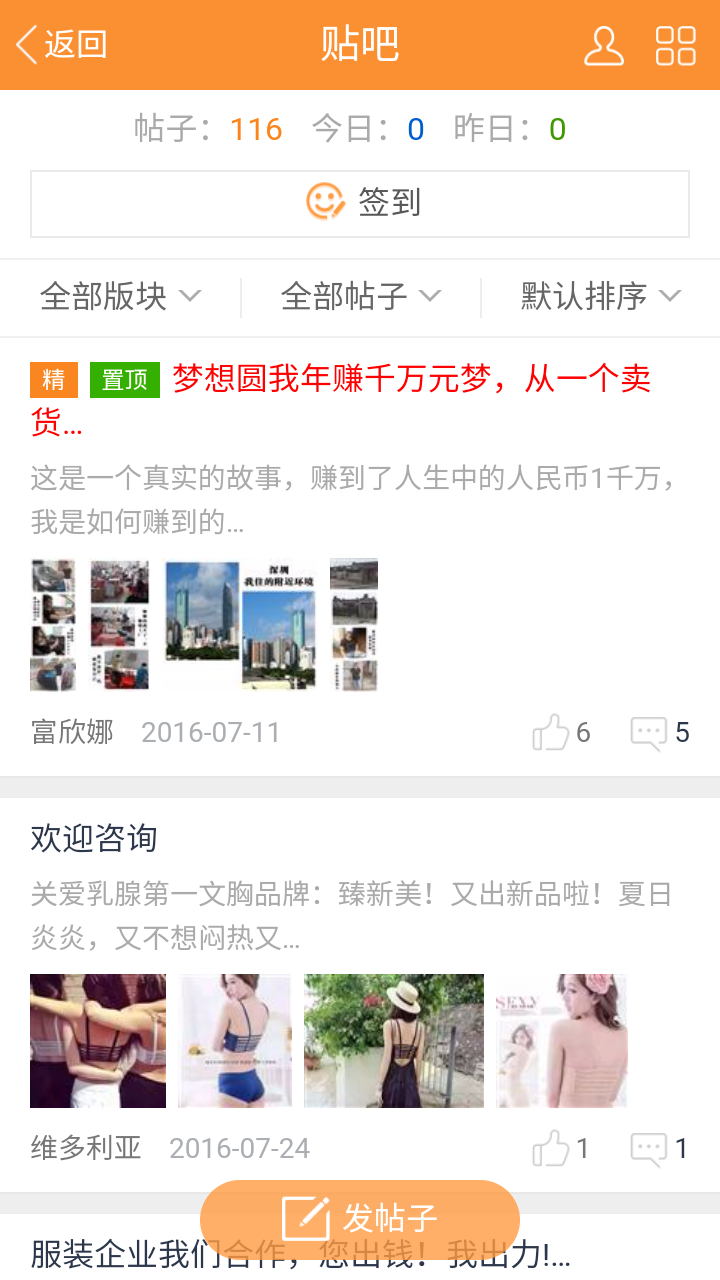
Task: Expand the 全部帖子 filter dropdown
Action: click(360, 296)
